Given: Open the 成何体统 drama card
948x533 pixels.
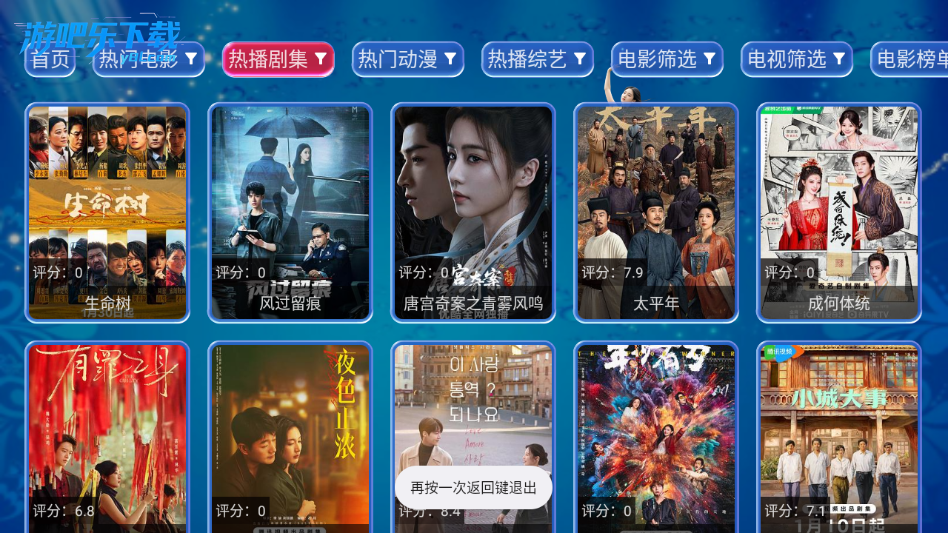Looking at the screenshot, I should click(839, 212).
